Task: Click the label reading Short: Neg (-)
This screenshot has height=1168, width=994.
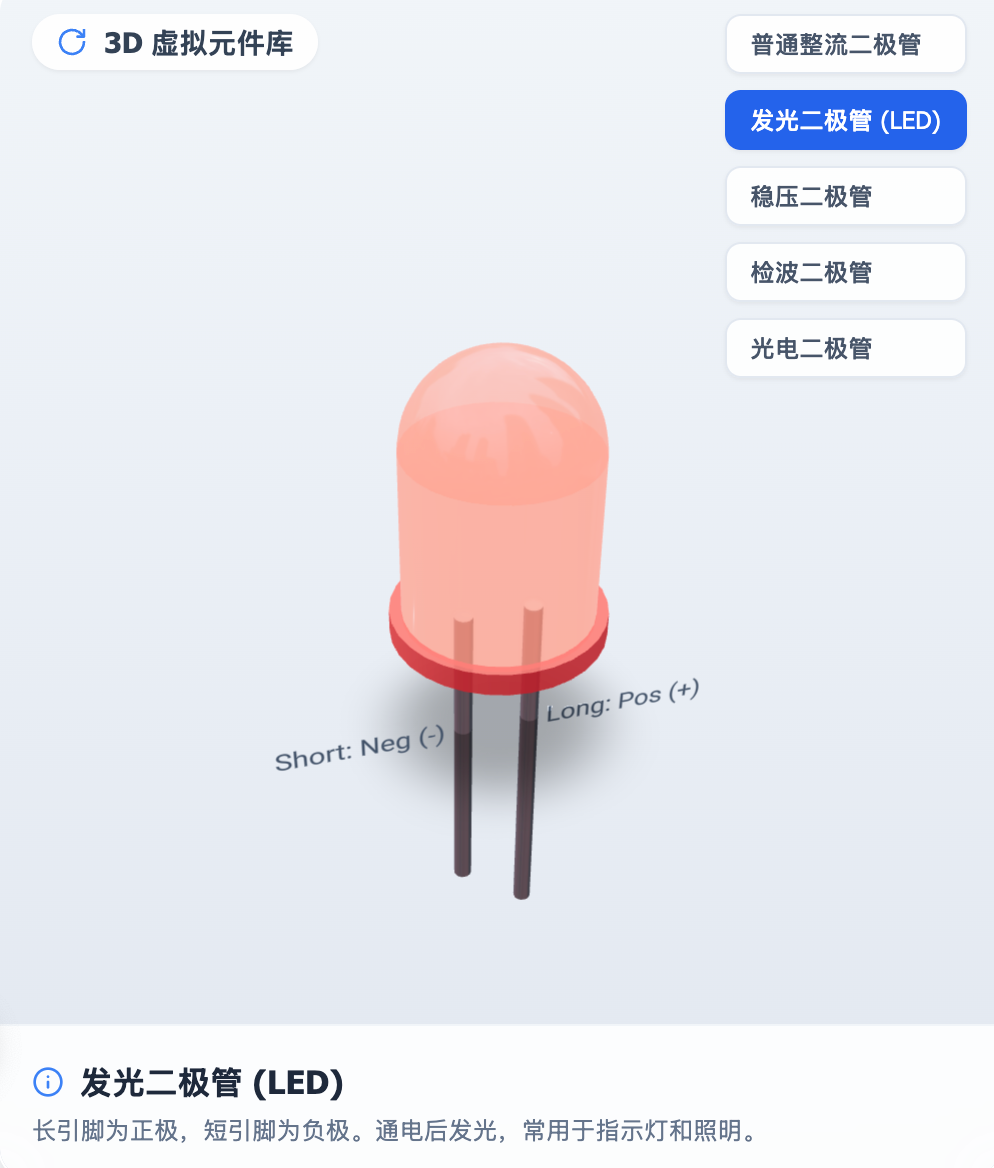Action: point(360,750)
